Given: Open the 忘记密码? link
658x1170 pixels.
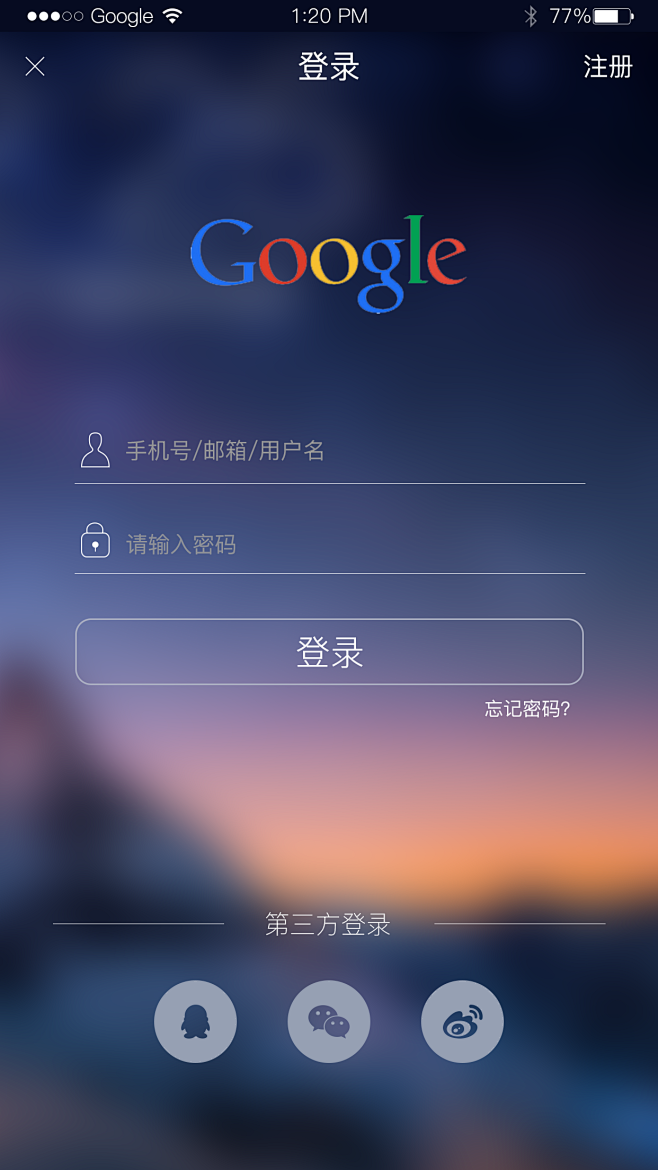Looking at the screenshot, I should click(527, 709).
